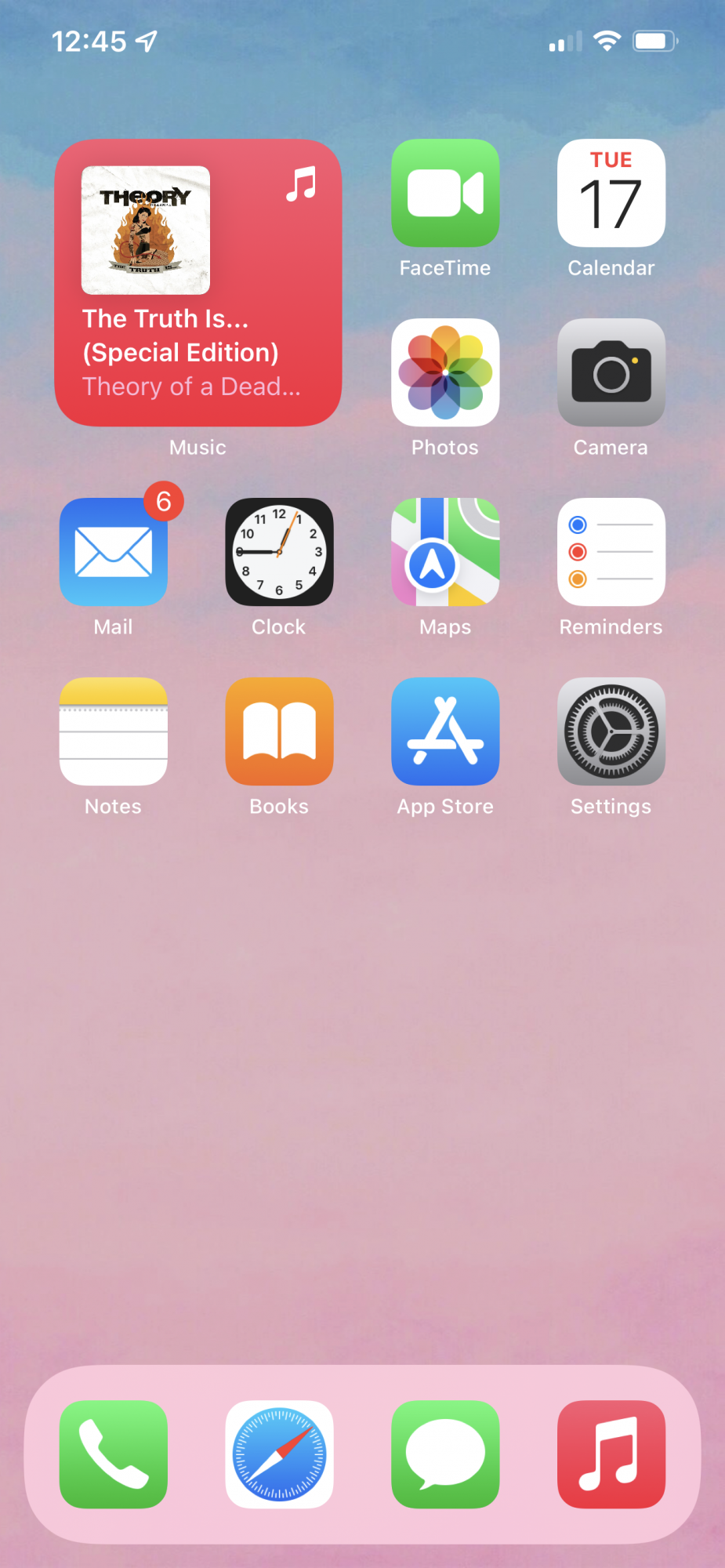Launch the Camera app
Screen dimensions: 725x1568
click(x=611, y=372)
